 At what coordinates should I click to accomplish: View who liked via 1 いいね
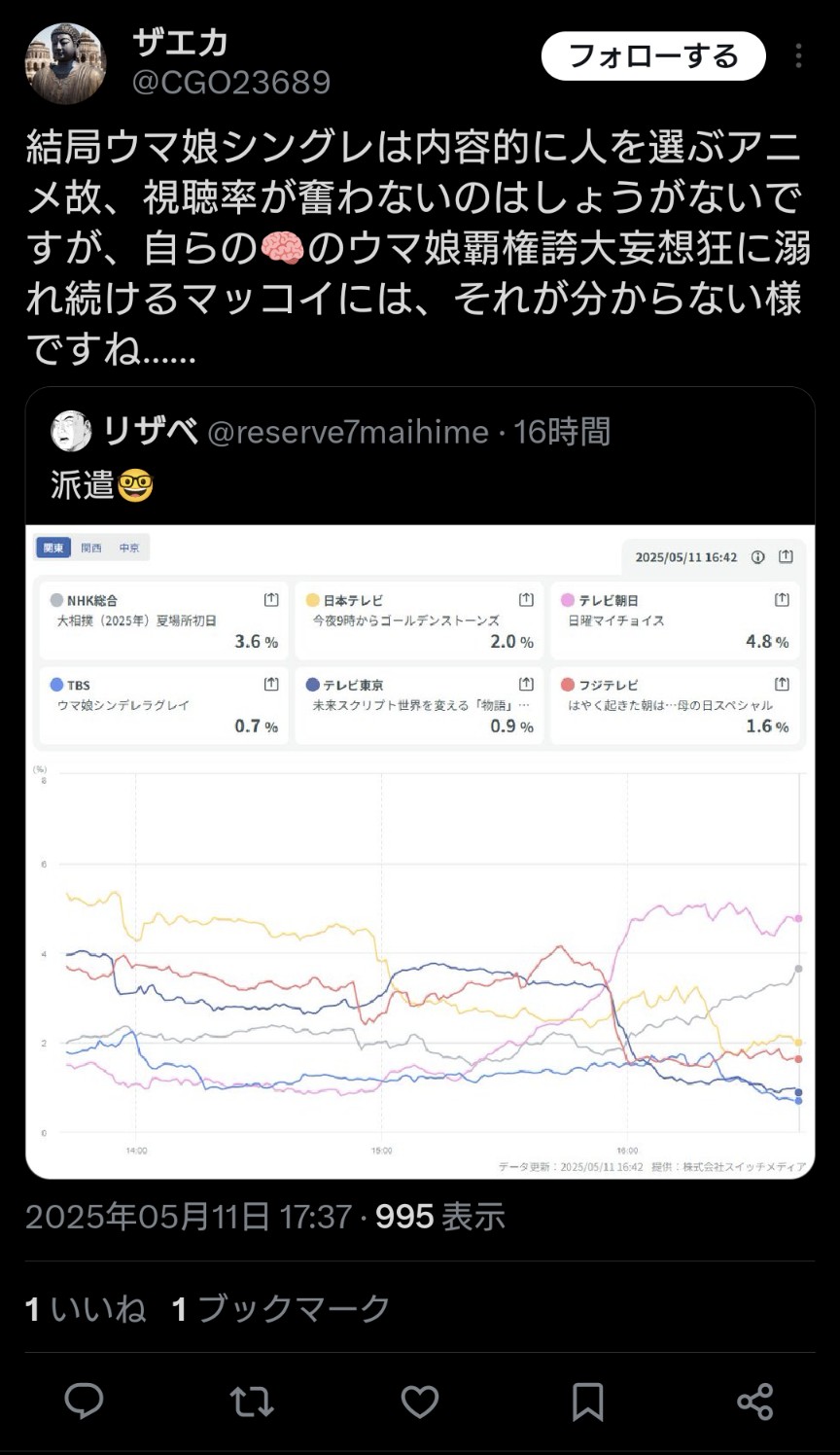point(86,1309)
